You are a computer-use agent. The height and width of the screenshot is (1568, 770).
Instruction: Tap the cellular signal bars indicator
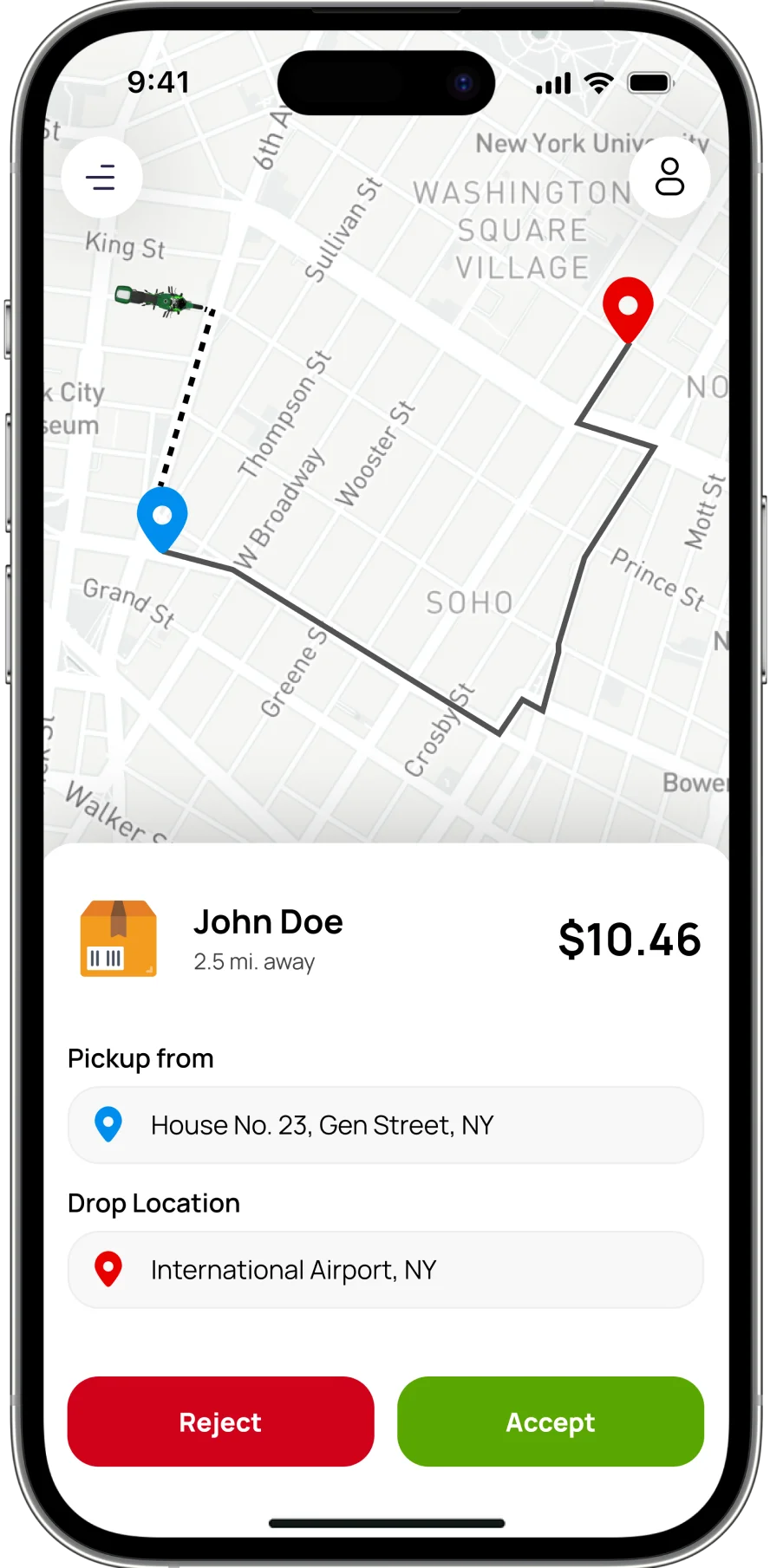tap(553, 83)
